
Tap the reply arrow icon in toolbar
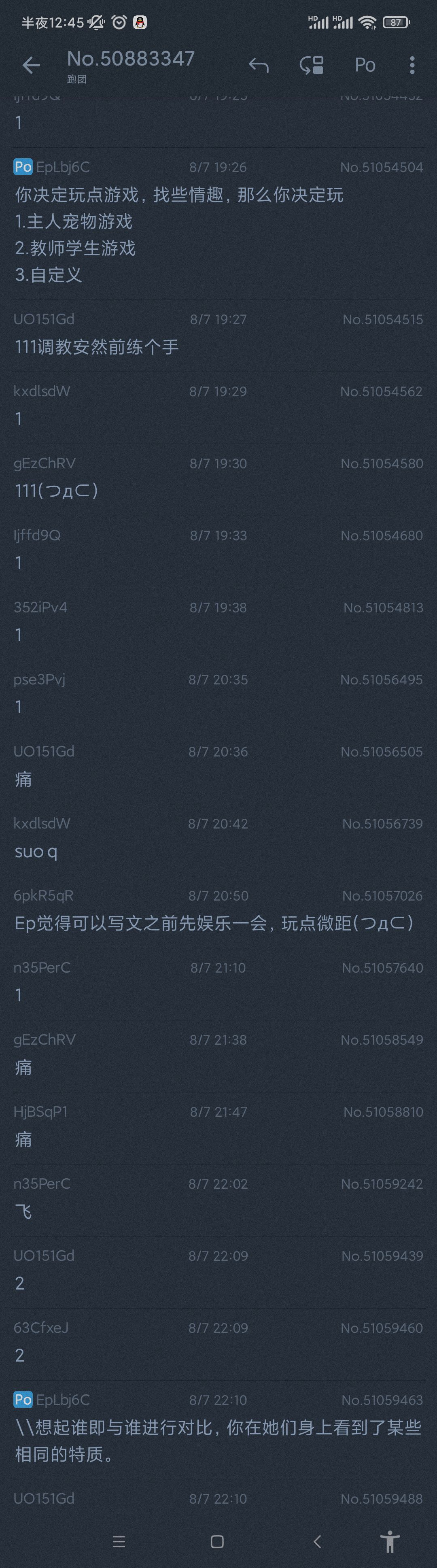(259, 65)
